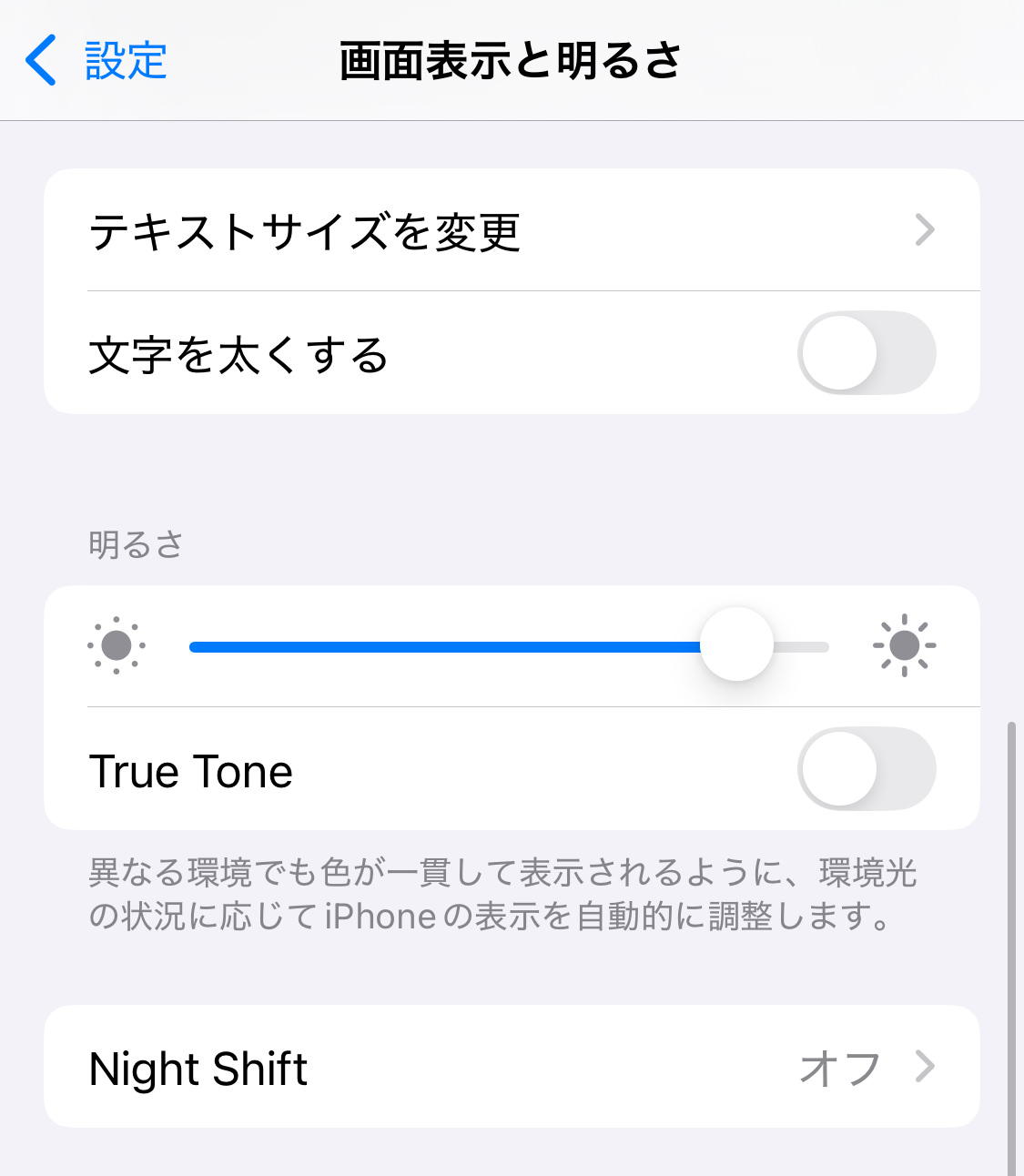Open テキストサイズを変更
Image resolution: width=1024 pixels, height=1176 pixels.
[x=510, y=230]
